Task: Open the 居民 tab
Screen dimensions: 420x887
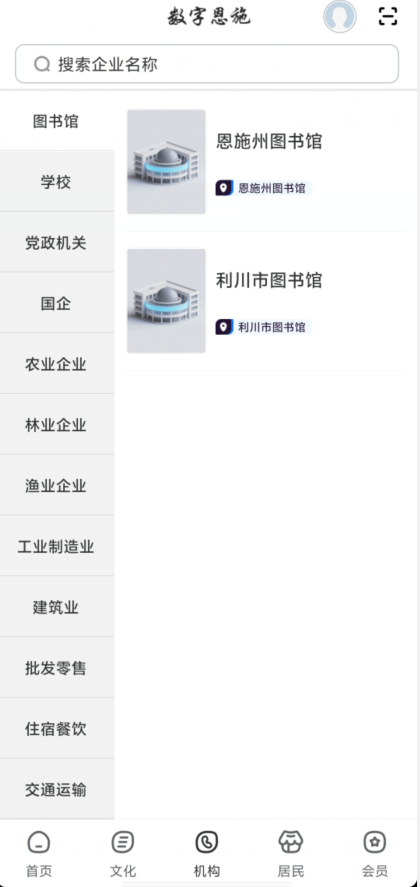Action: coord(291,854)
